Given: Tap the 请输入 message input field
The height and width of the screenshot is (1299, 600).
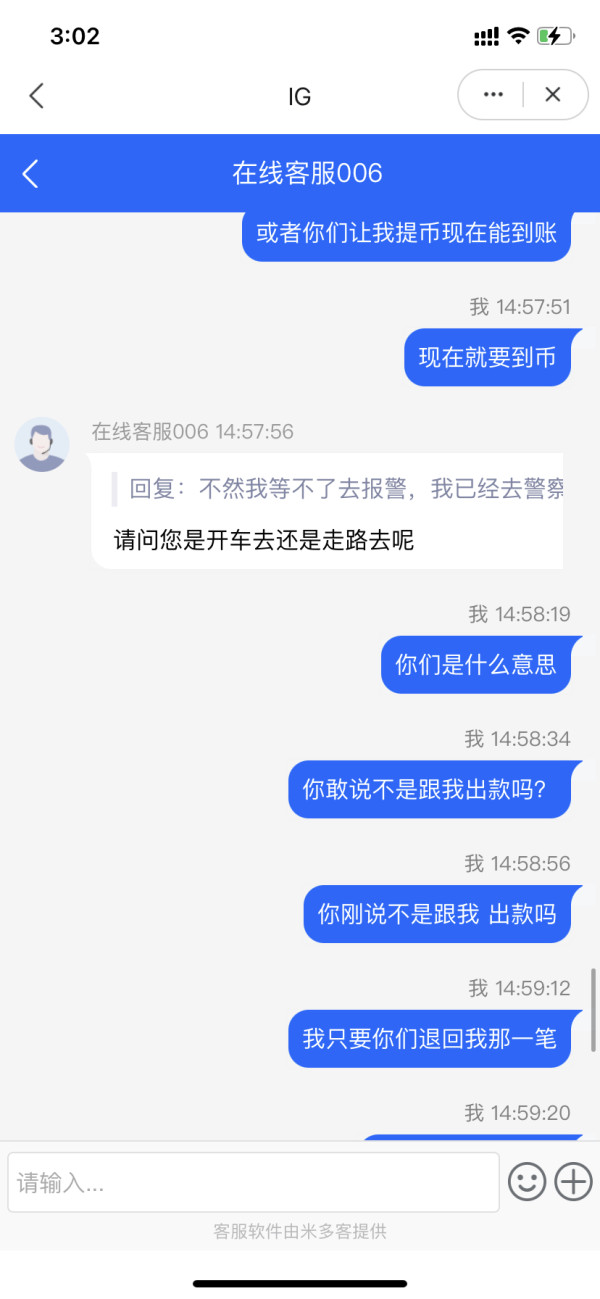Looking at the screenshot, I should [254, 1183].
